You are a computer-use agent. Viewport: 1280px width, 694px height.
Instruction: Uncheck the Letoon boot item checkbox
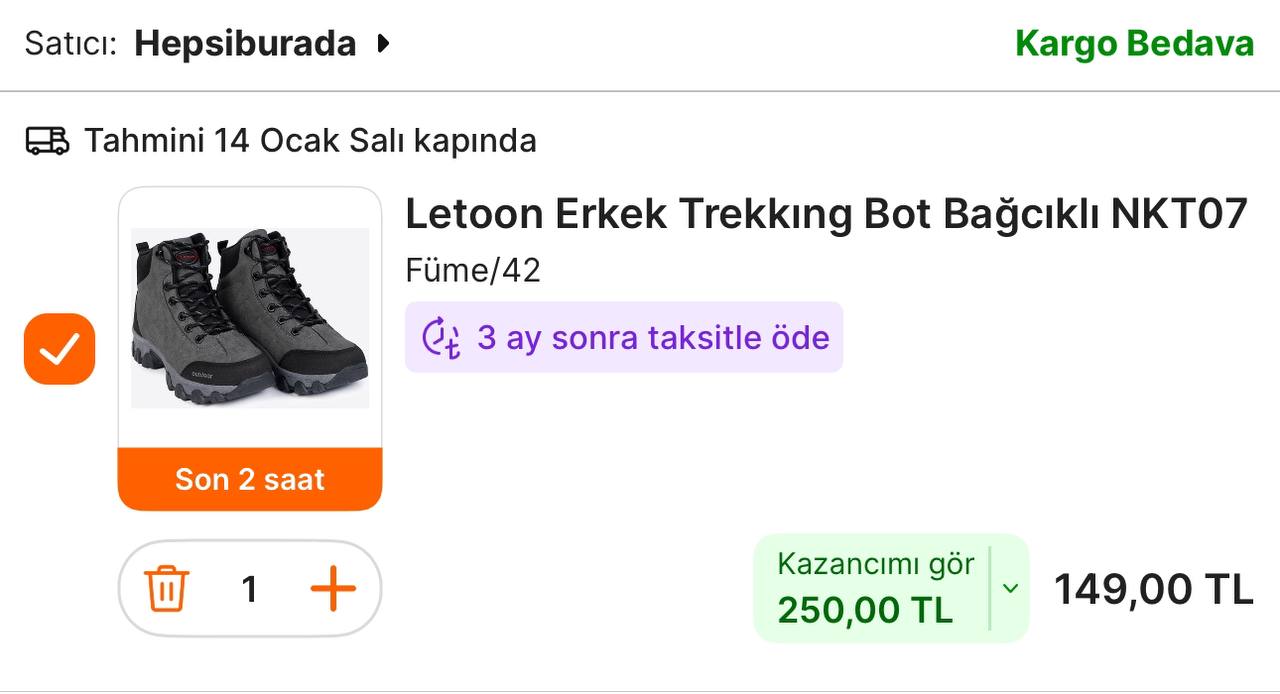click(59, 349)
